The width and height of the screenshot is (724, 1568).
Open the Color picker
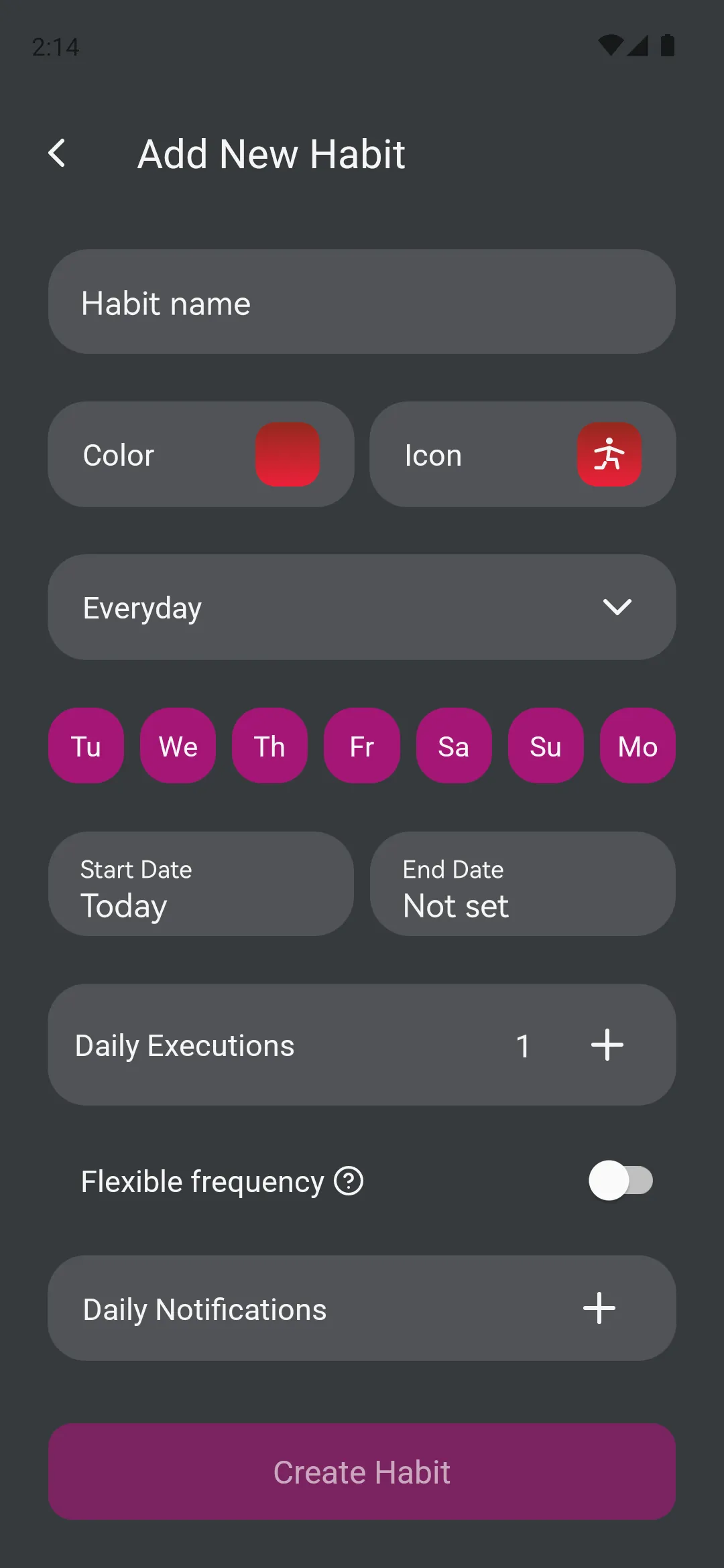pyautogui.click(x=201, y=455)
